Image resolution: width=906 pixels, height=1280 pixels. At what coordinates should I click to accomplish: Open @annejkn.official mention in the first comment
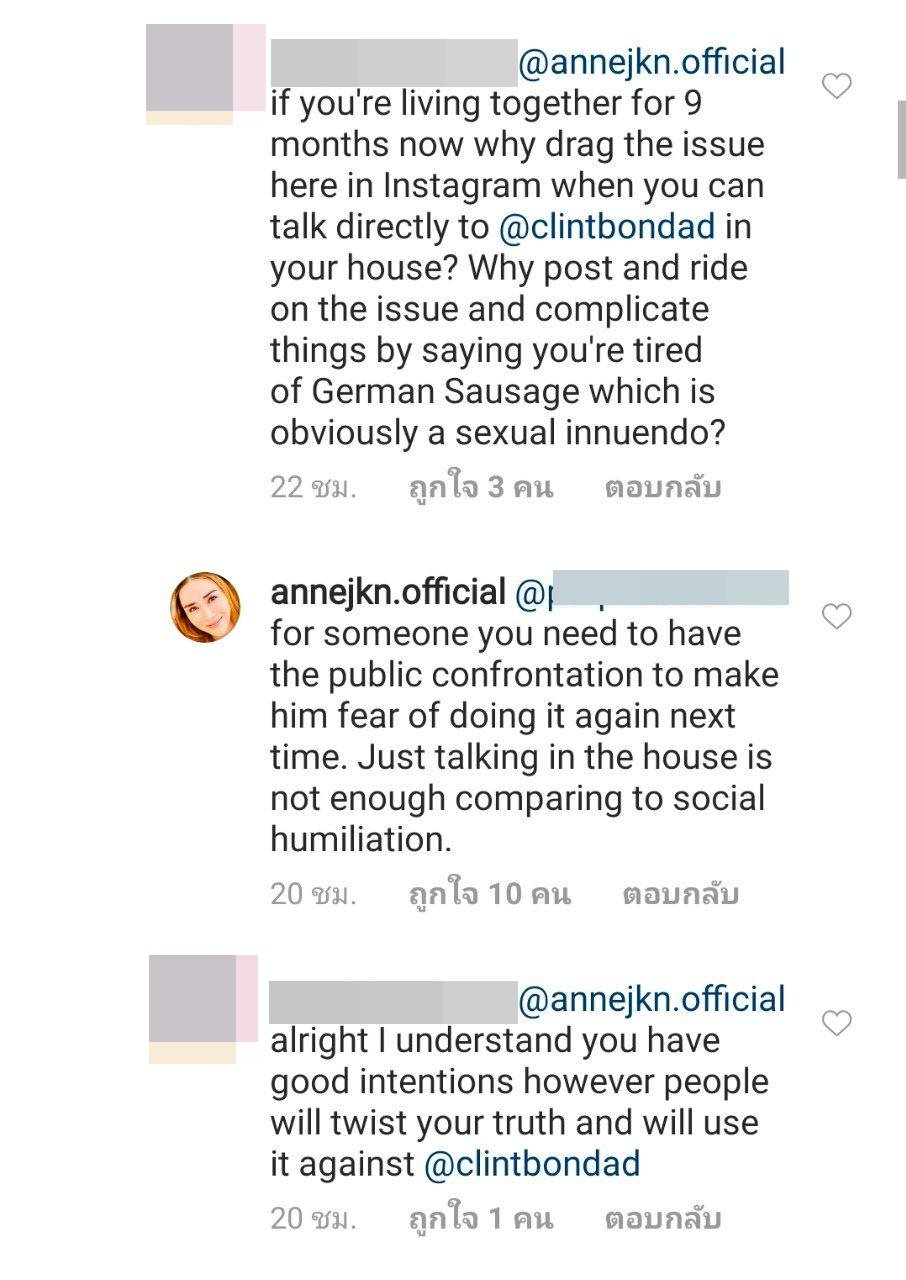tap(652, 63)
